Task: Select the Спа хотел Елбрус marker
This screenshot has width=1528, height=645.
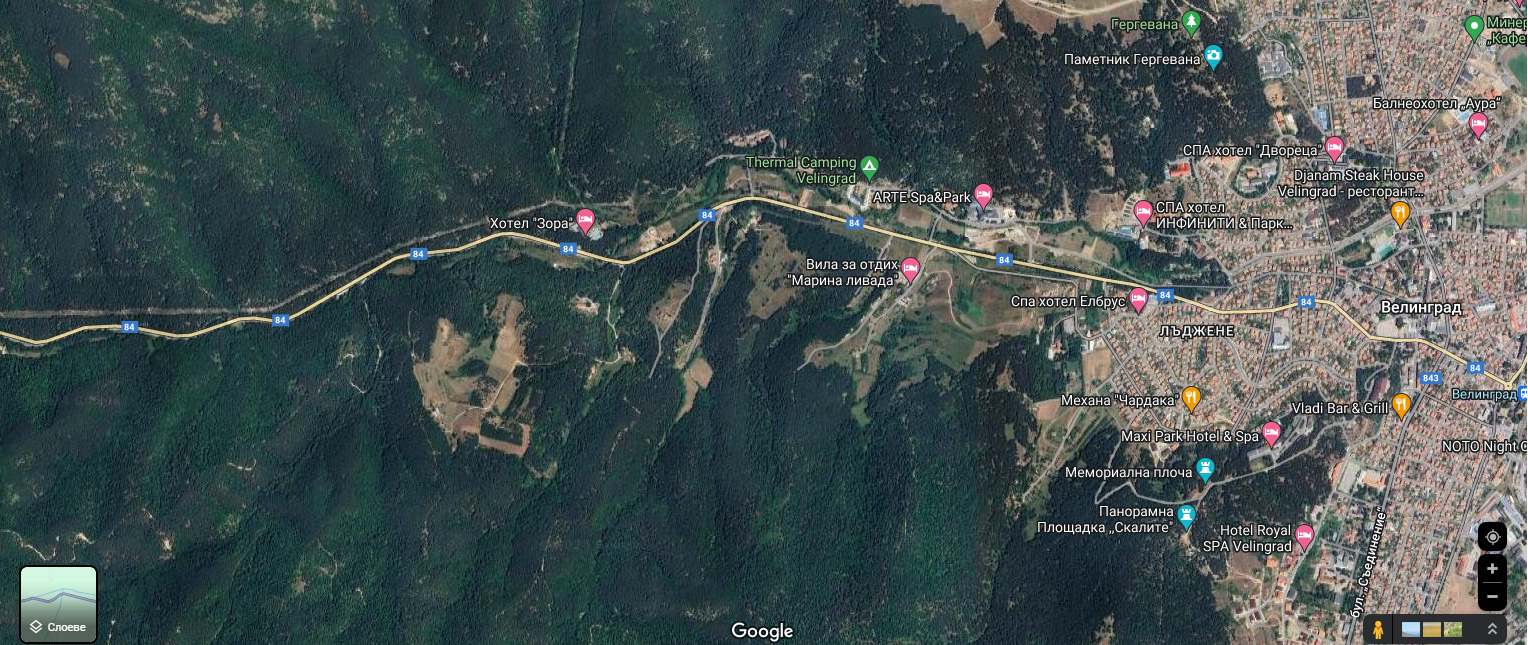Action: [x=1138, y=298]
